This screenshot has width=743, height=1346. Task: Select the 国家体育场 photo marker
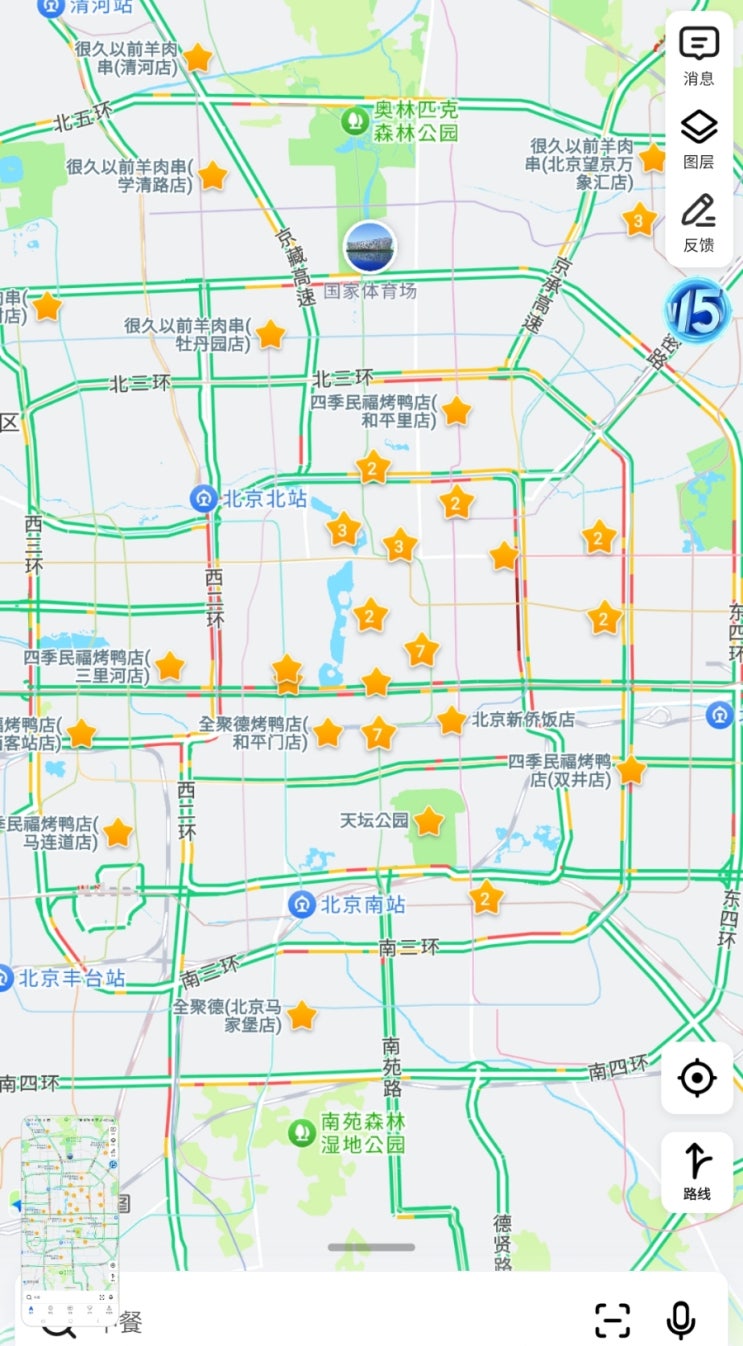coord(369,247)
